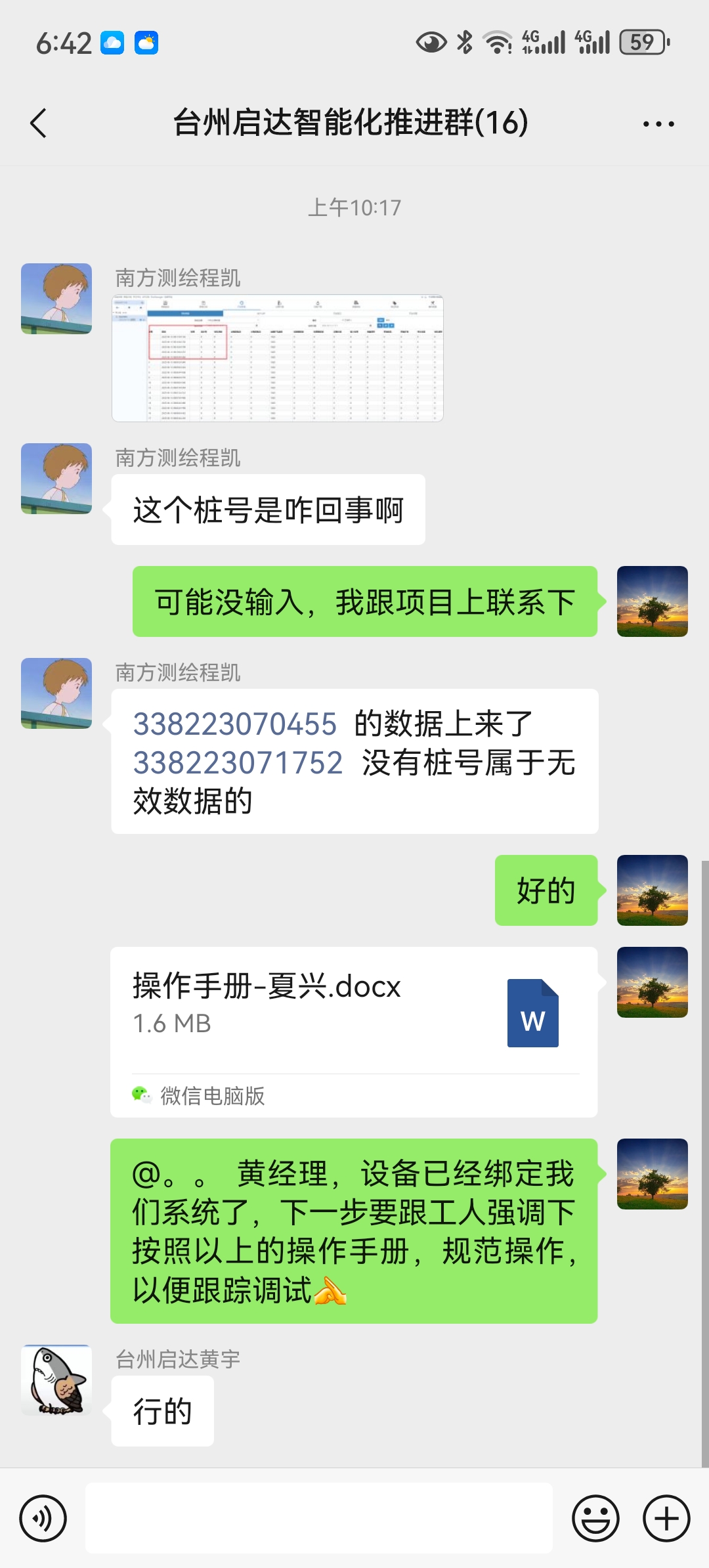Tap the number link 338223071752

pos(238,763)
